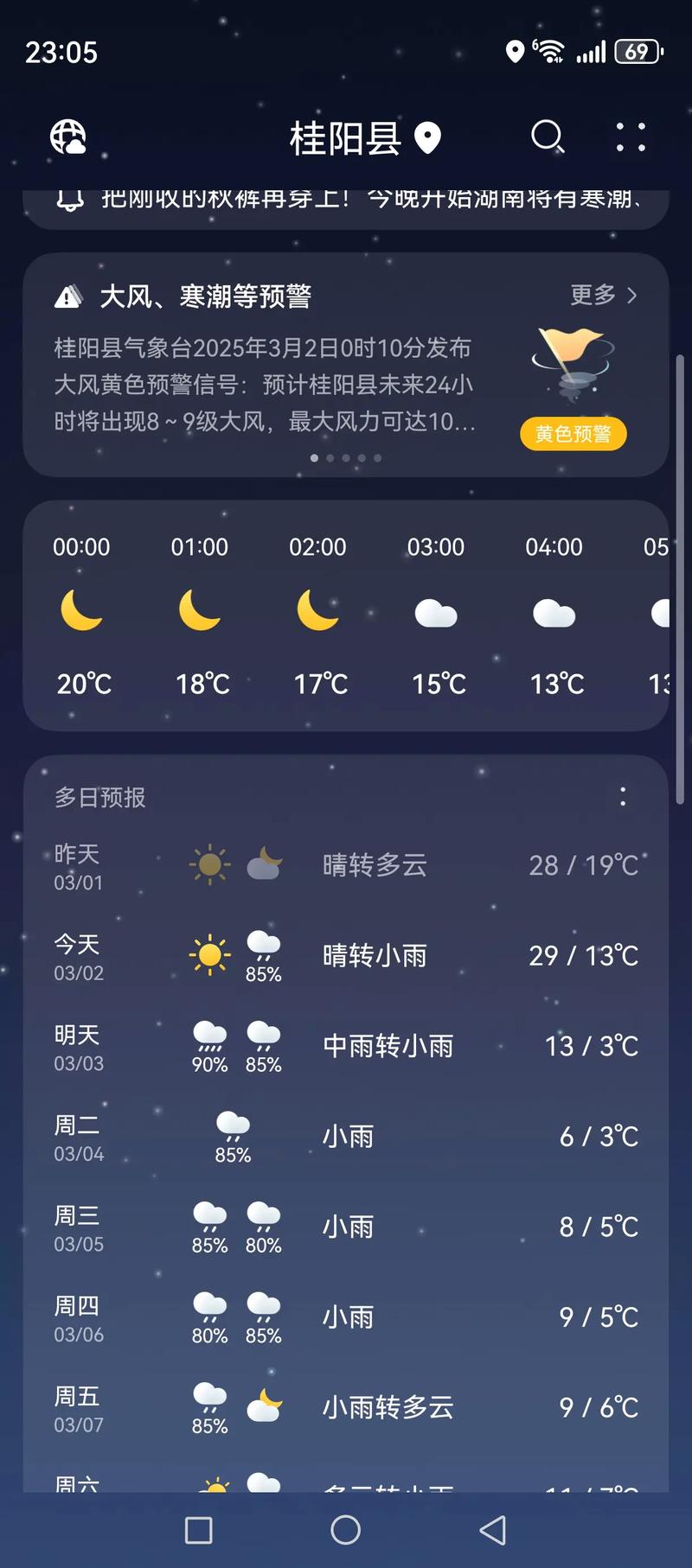Open the global city selector globe icon
692x1568 pixels.
tap(67, 137)
